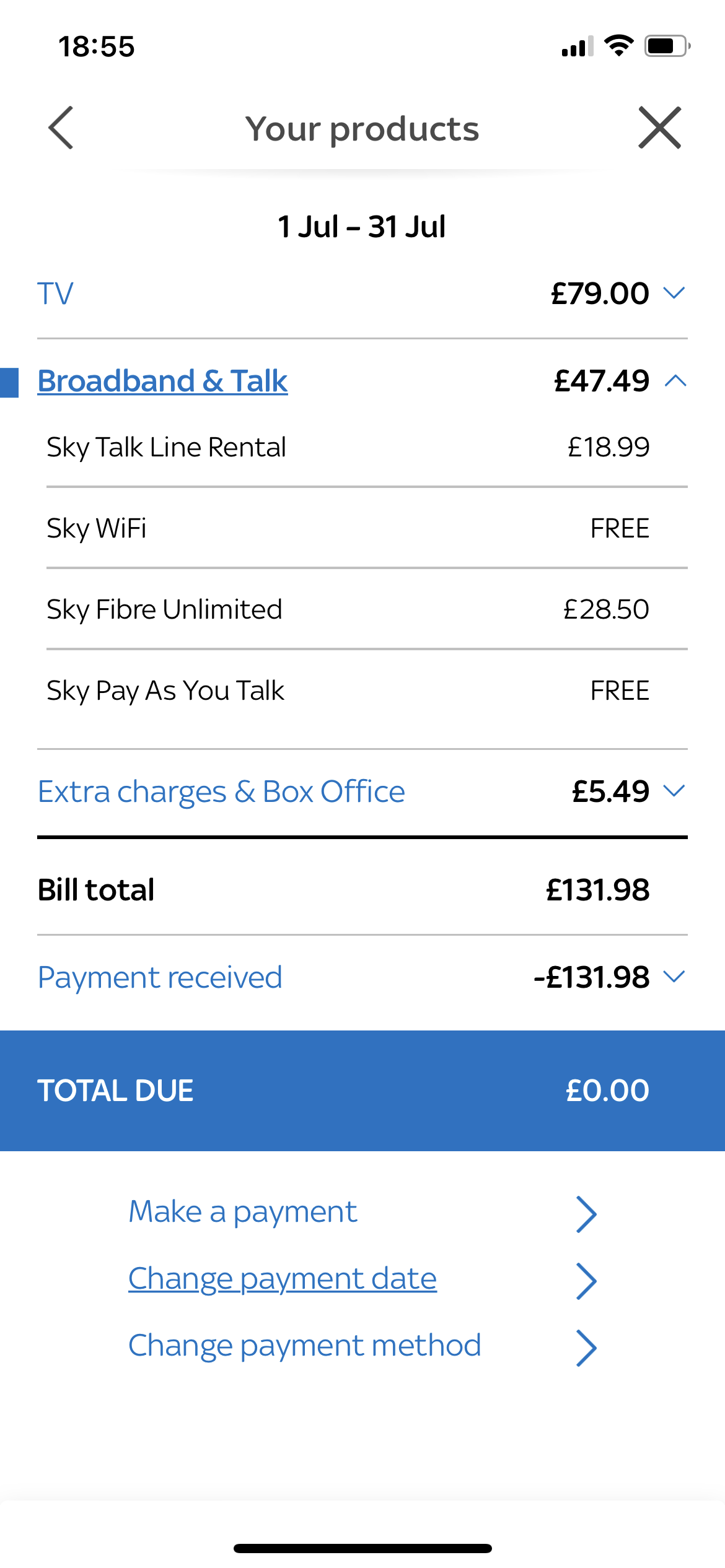Viewport: 725px width, 1568px height.
Task: Expand the Extra charges & Box Office section
Action: 675,790
